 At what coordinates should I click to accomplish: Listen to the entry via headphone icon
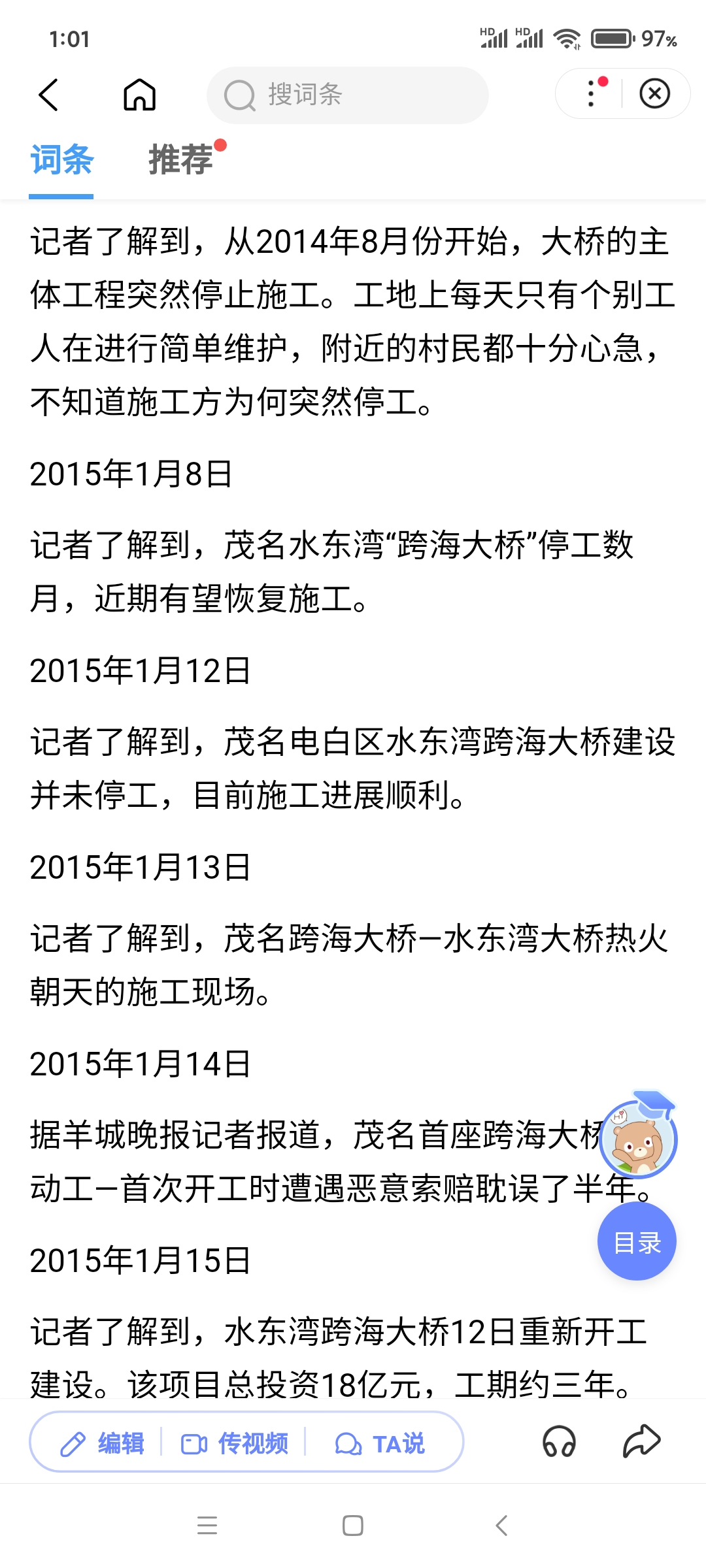click(559, 1442)
